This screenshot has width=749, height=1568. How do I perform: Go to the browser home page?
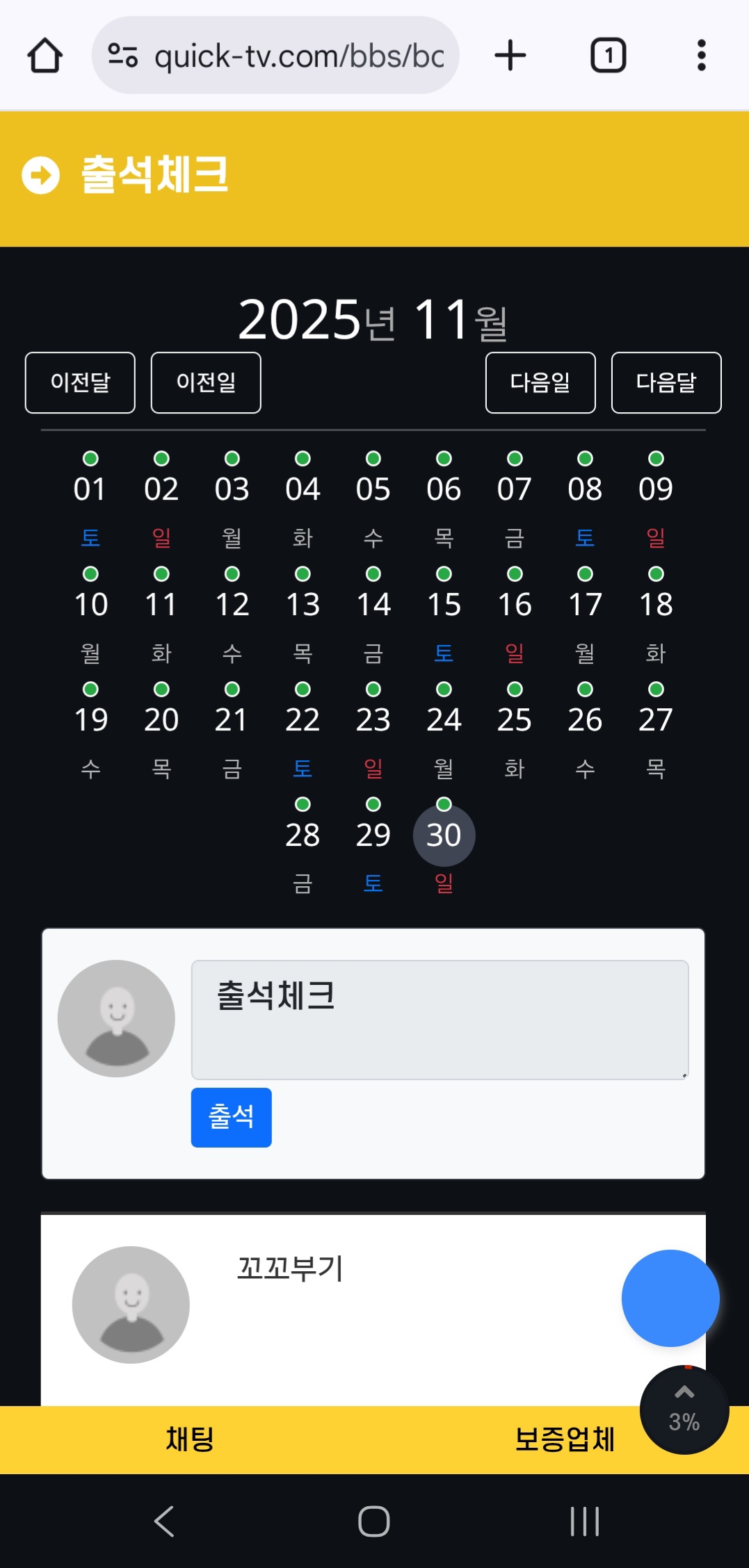click(45, 56)
